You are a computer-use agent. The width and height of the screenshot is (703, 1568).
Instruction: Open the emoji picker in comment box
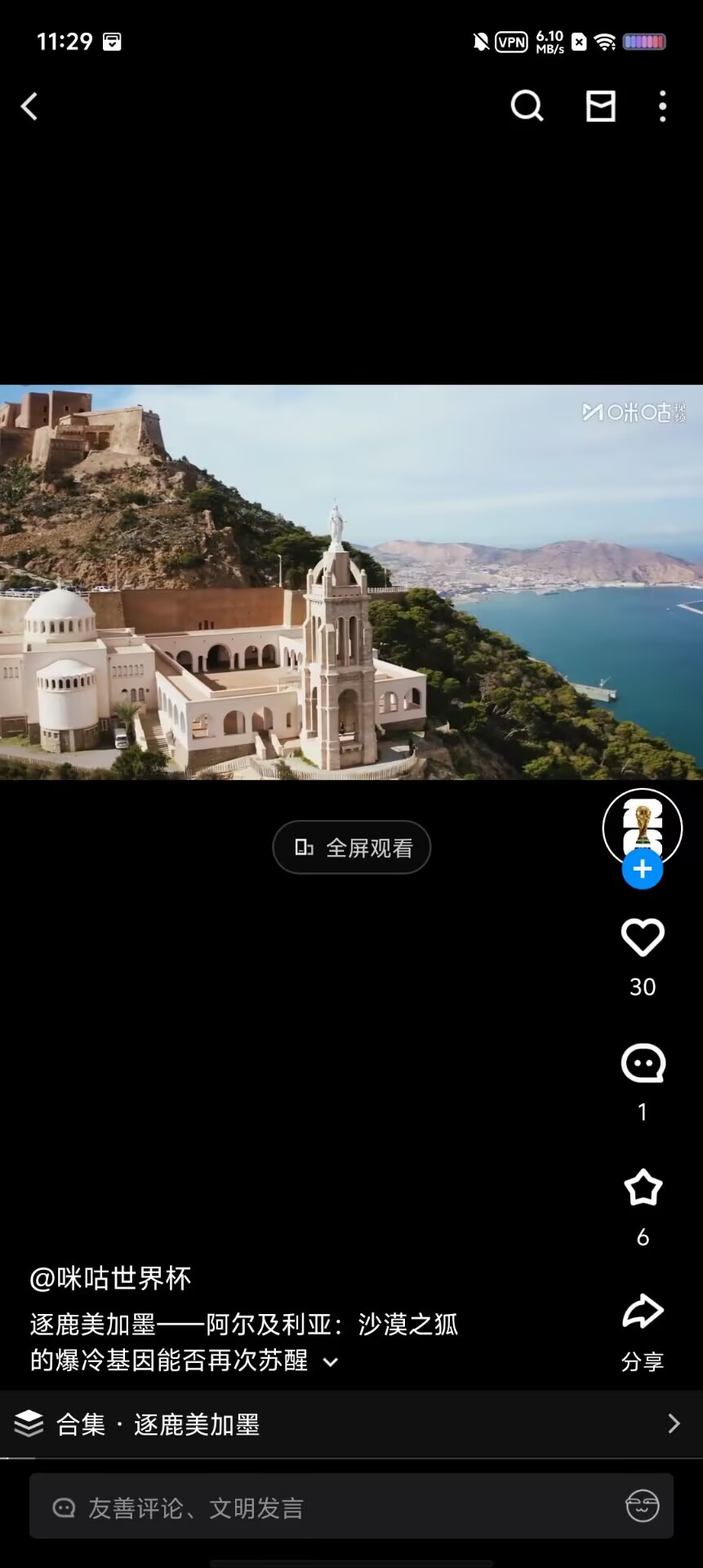(642, 1506)
